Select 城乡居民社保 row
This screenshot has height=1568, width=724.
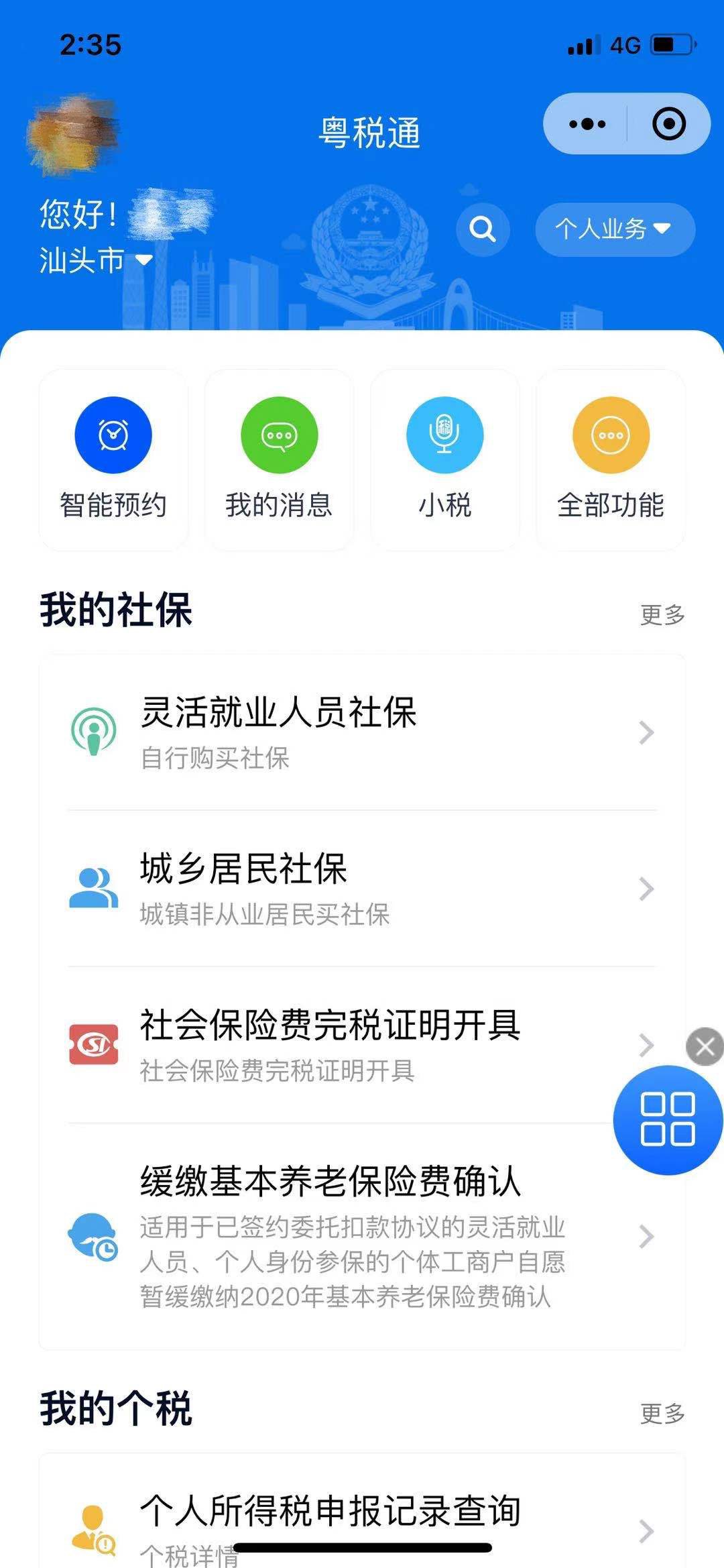362,888
